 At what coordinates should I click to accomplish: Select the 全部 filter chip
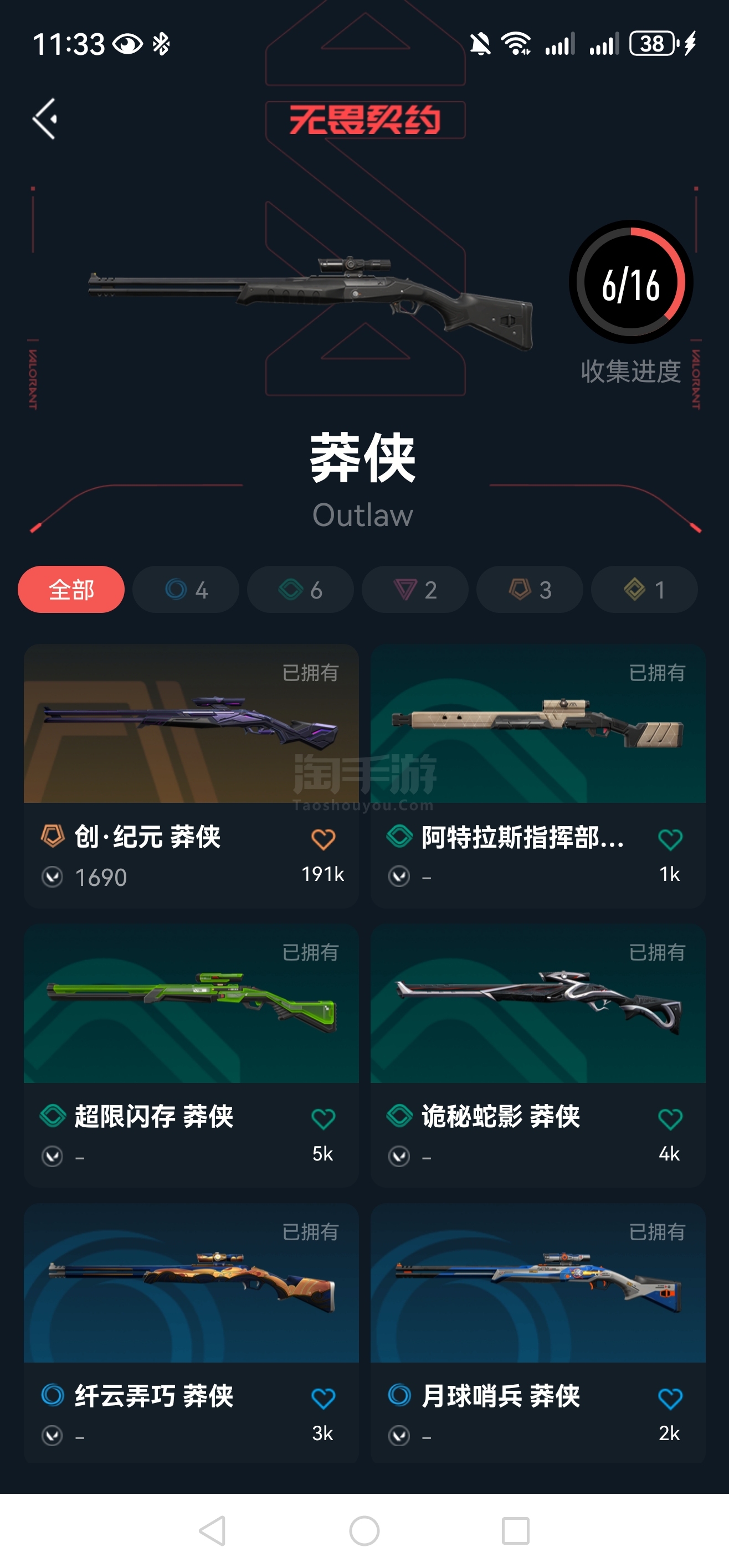[x=71, y=589]
